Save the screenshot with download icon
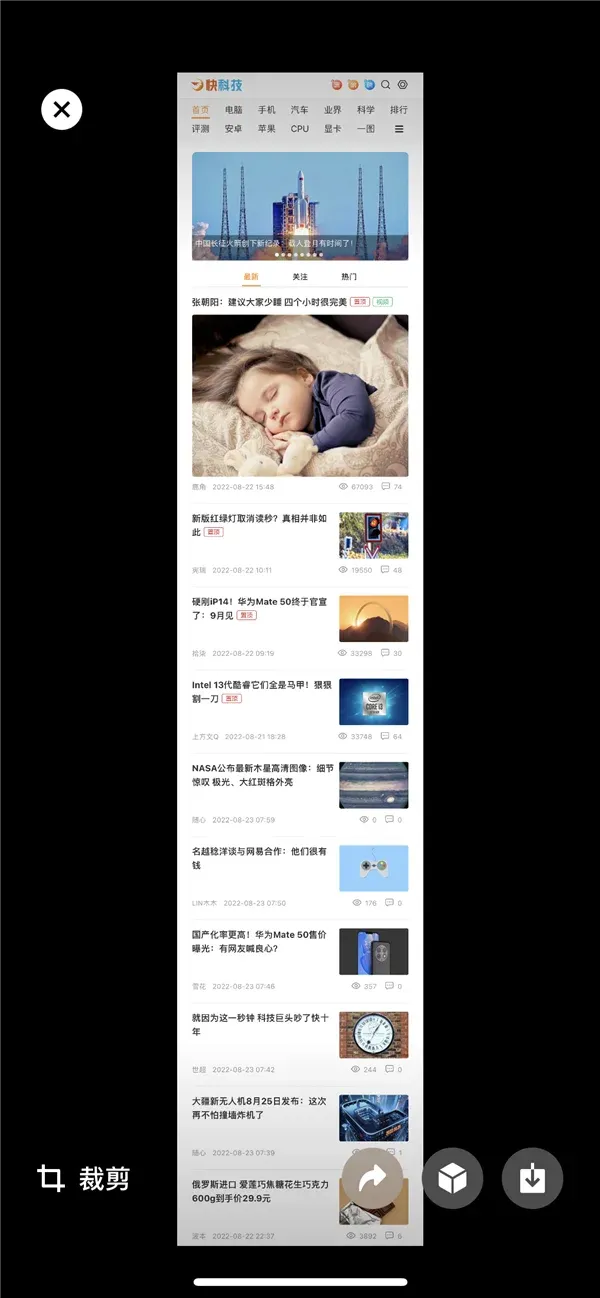Image resolution: width=600 pixels, height=1298 pixels. (532, 1179)
